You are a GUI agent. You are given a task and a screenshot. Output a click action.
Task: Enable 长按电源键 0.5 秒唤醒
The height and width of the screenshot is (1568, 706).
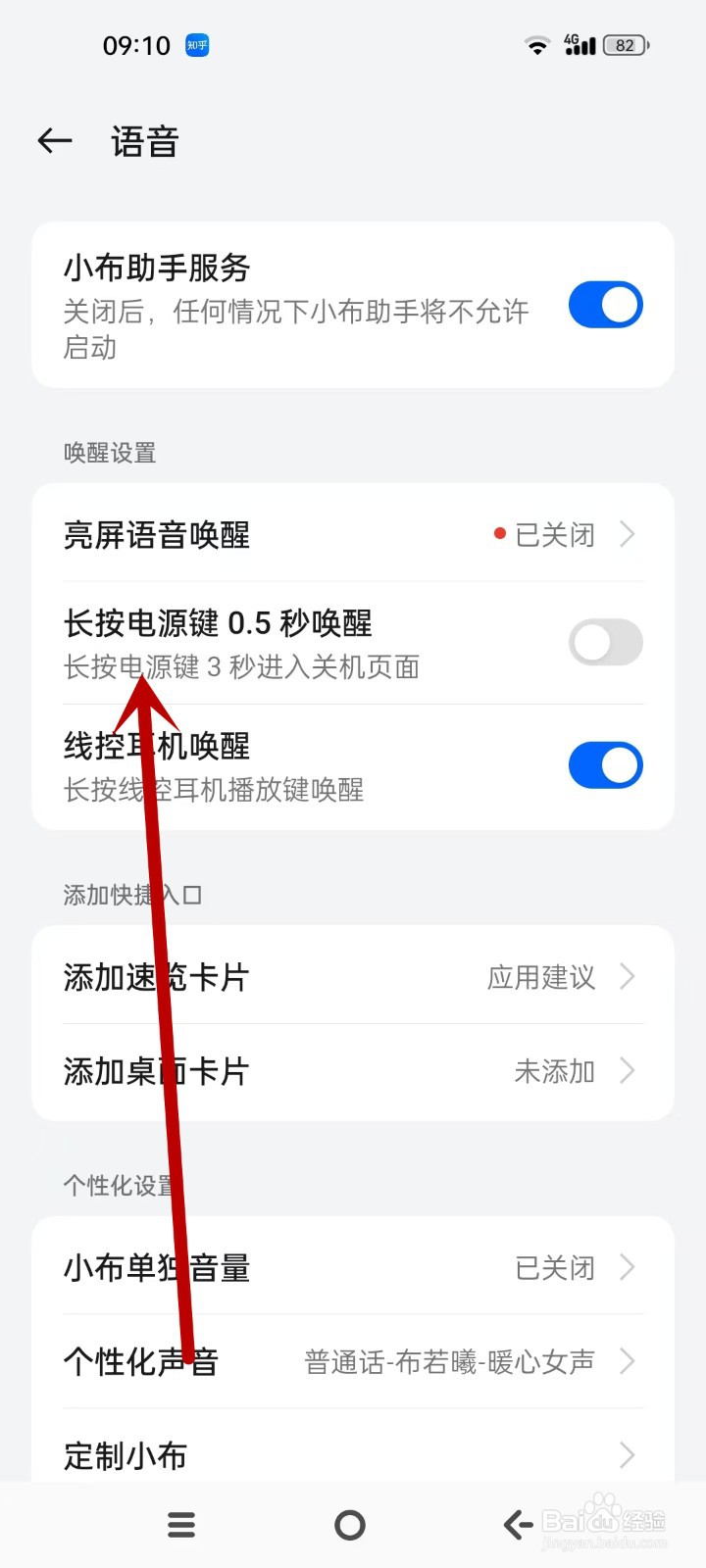pyautogui.click(x=605, y=642)
